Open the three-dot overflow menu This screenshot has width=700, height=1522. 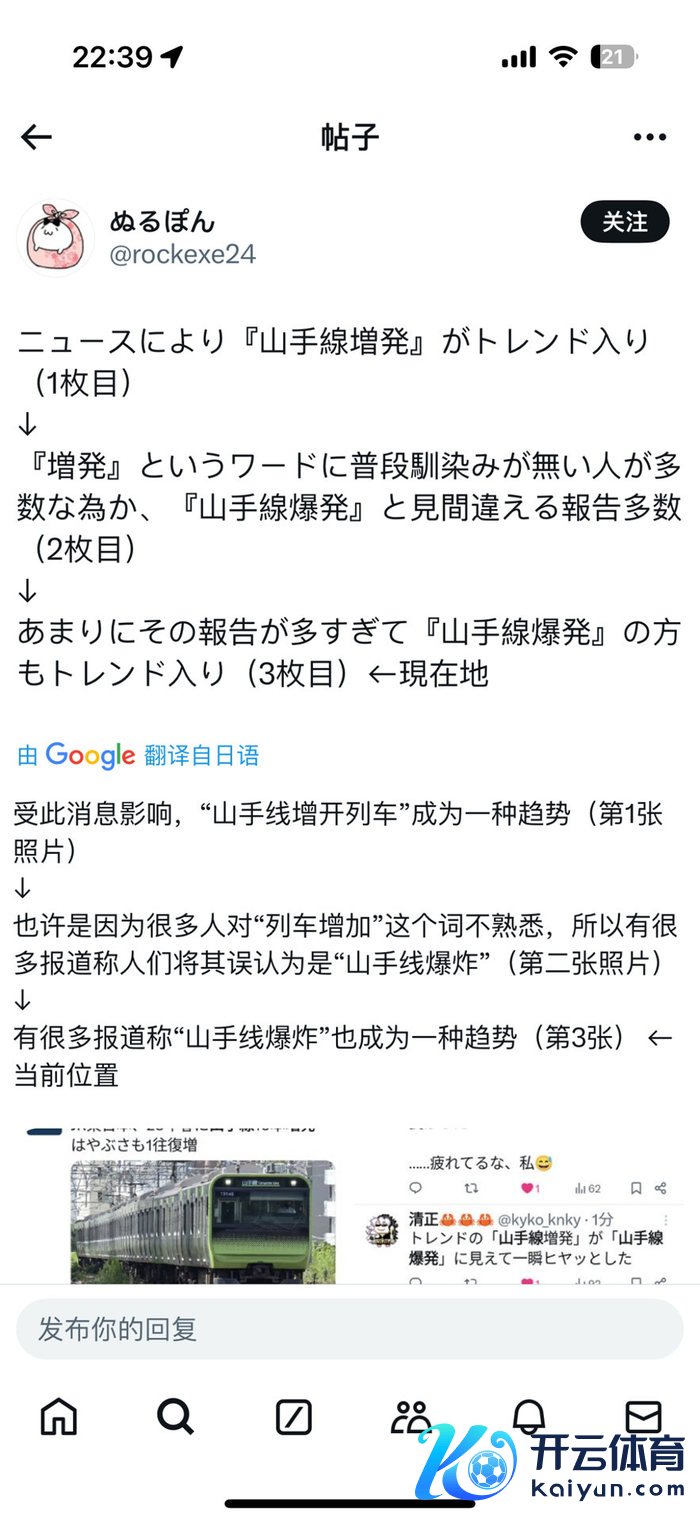click(649, 138)
